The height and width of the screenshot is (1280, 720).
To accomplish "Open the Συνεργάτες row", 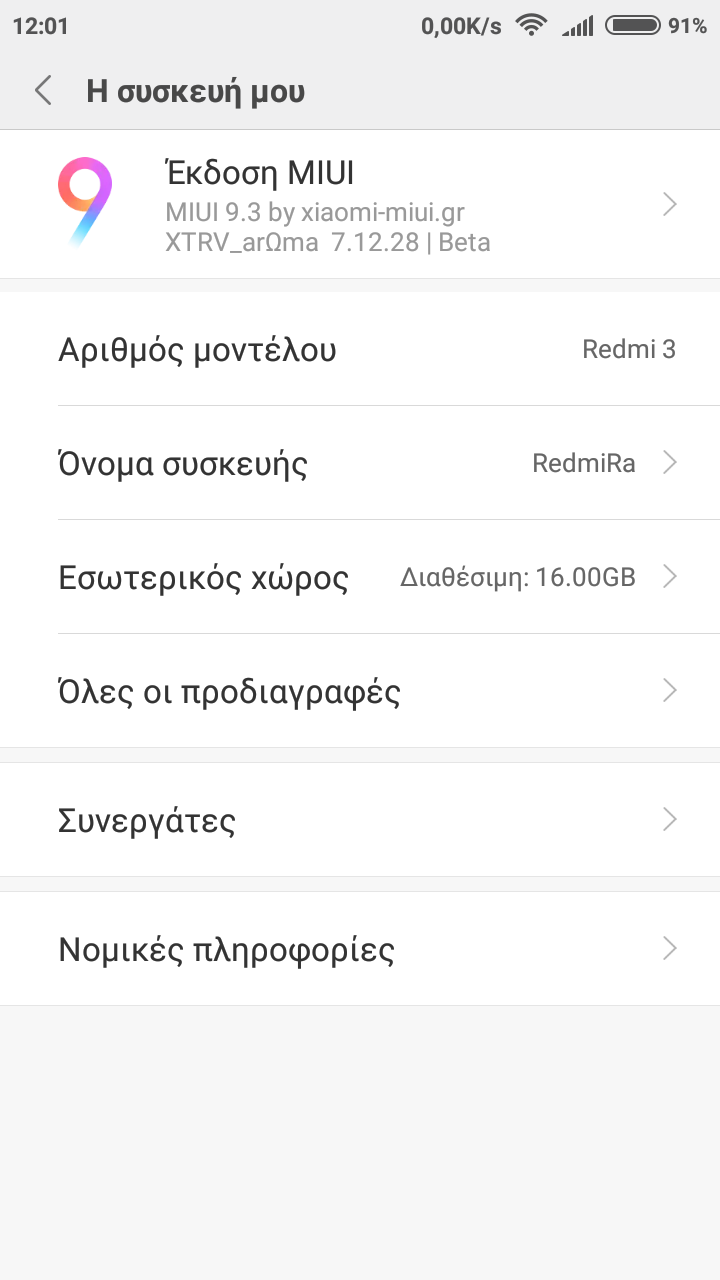I will pos(360,820).
